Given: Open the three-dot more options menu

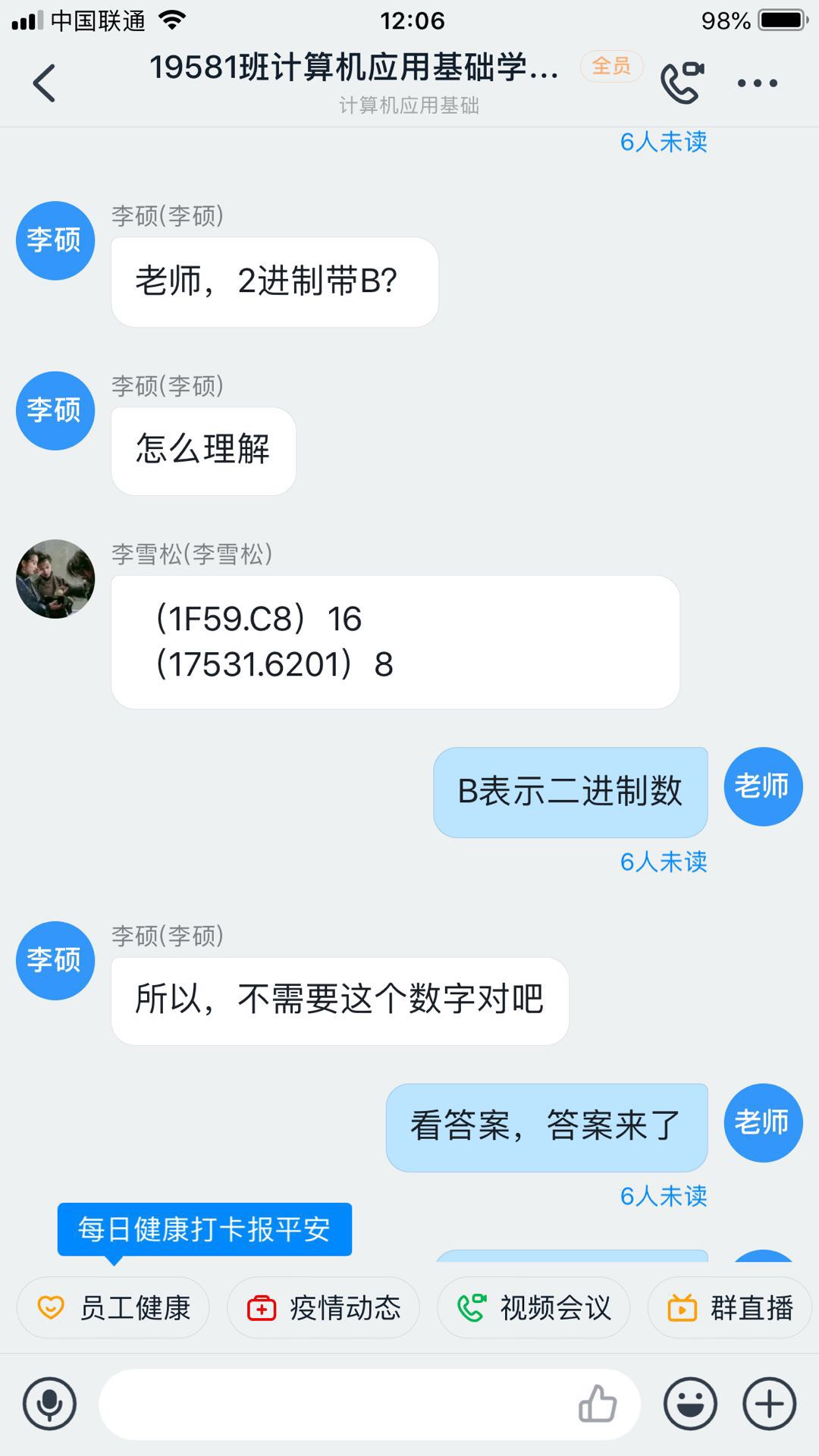Looking at the screenshot, I should 758,83.
